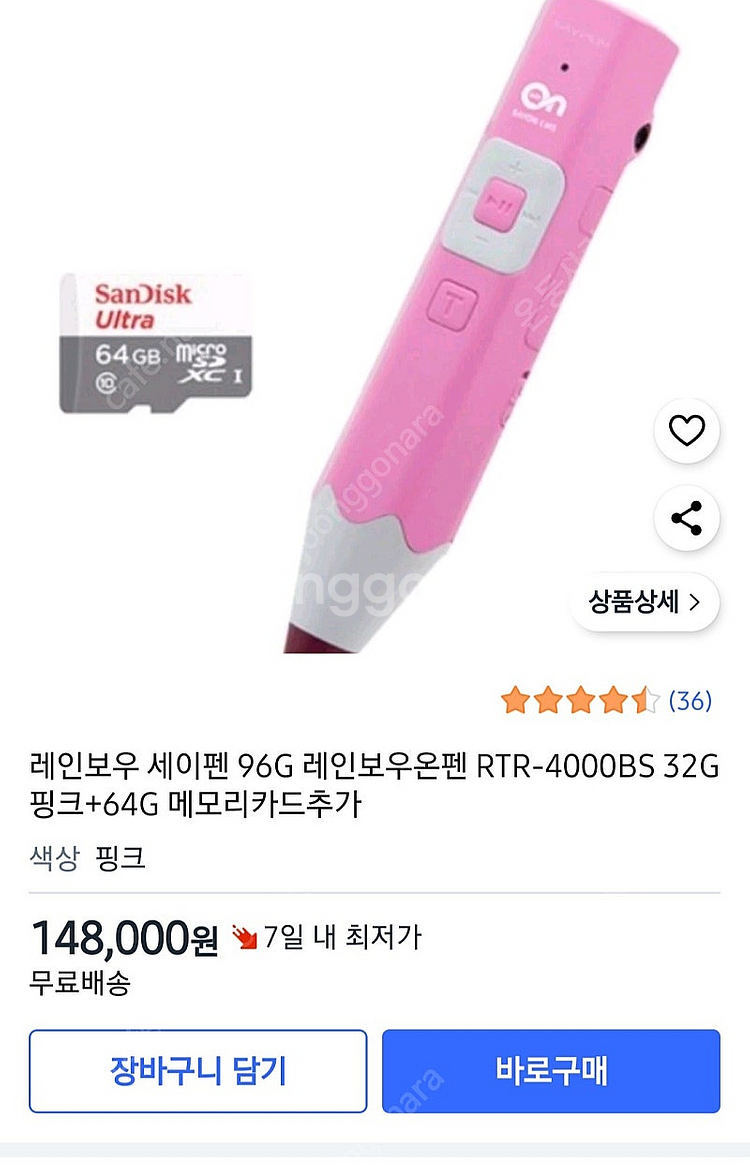Click the 7일 내 최저가 badge
This screenshot has width=750, height=1175.
344,936
